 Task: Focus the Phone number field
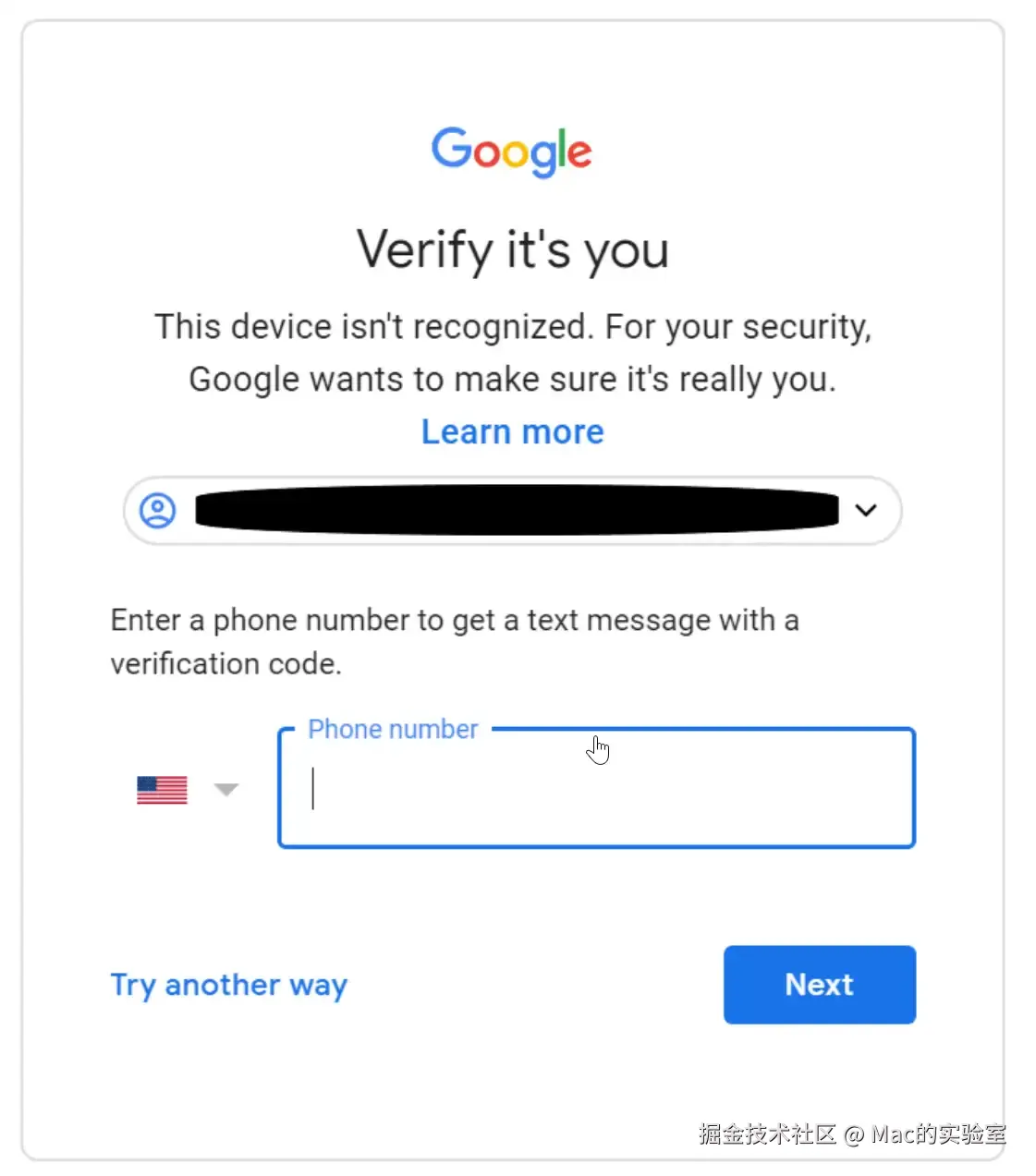coord(596,789)
